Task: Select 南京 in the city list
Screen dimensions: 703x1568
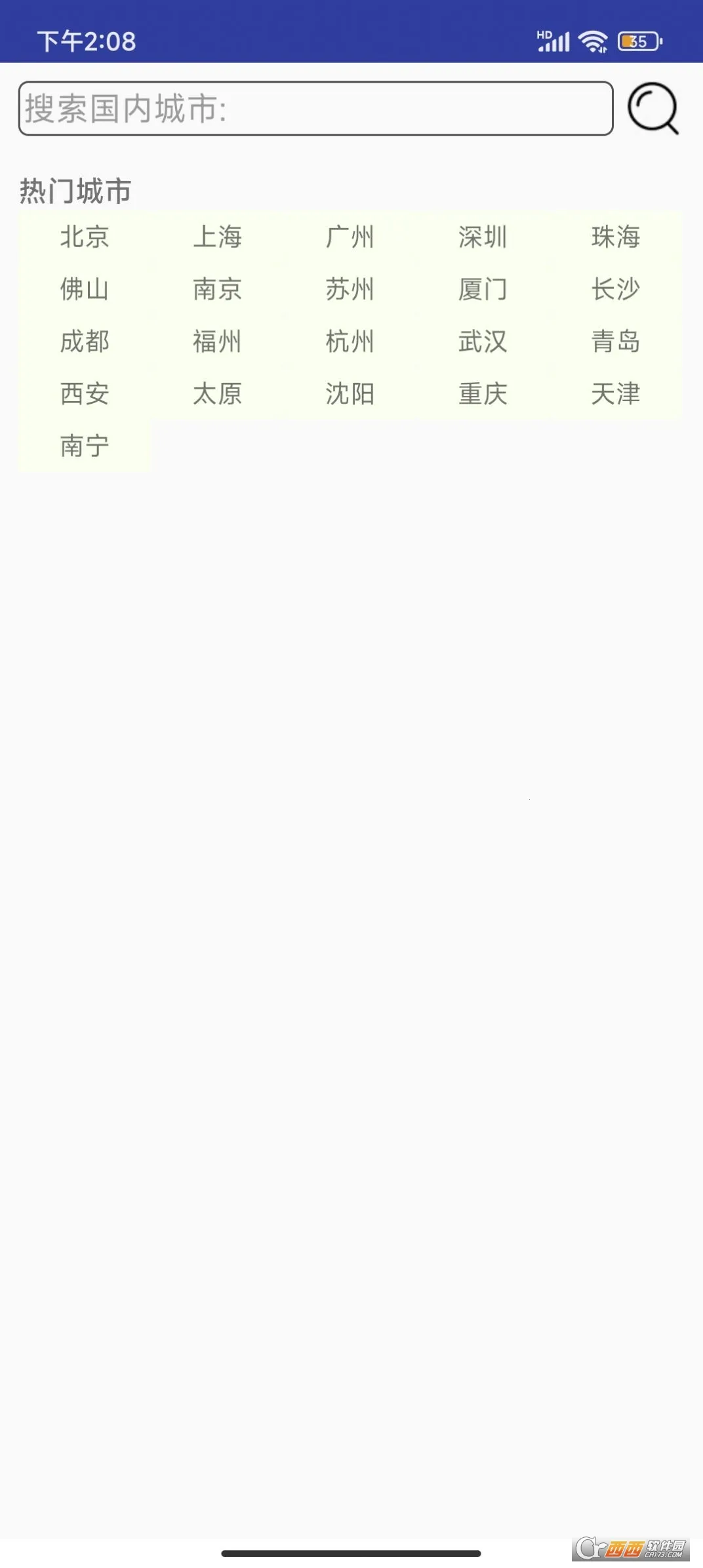Action: coord(217,289)
